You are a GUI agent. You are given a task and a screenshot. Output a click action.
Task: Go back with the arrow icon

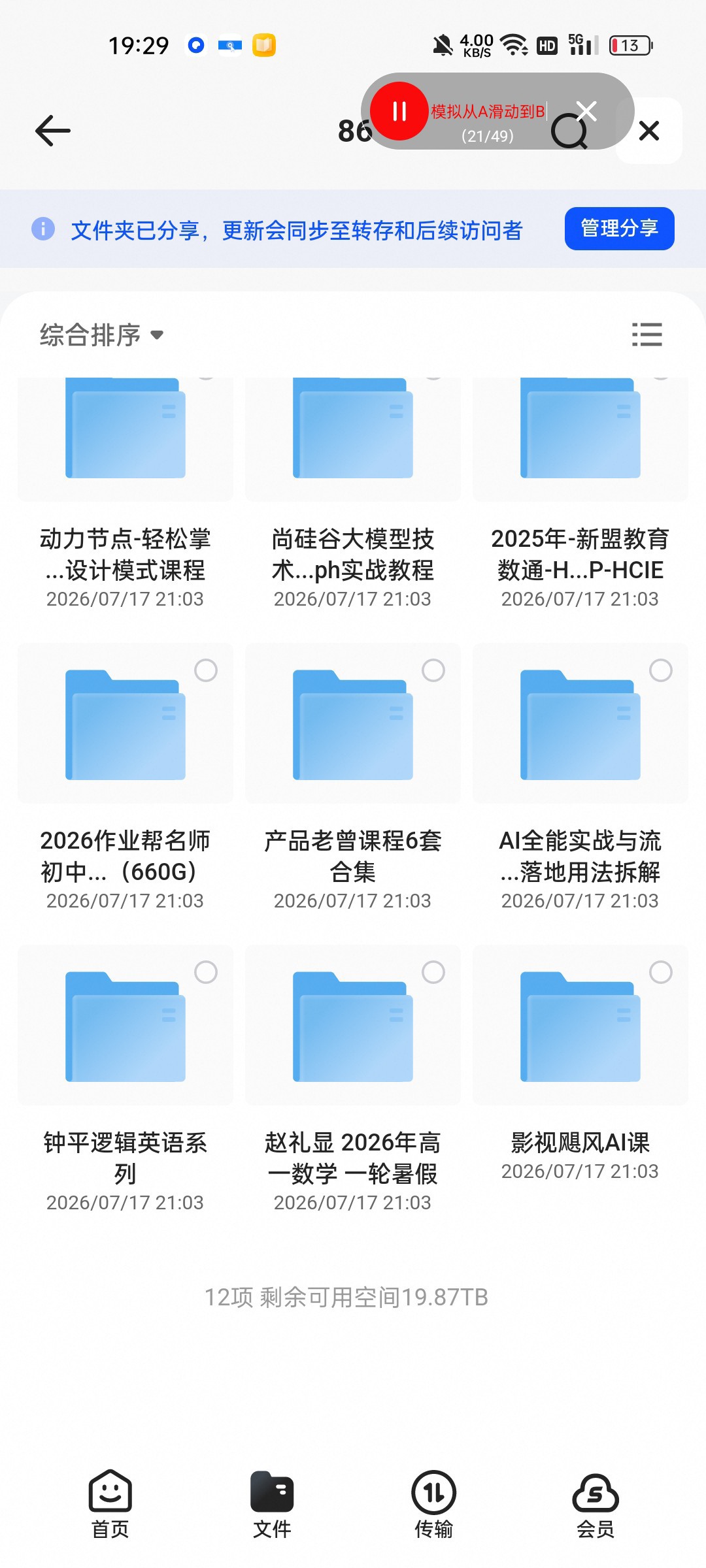53,131
